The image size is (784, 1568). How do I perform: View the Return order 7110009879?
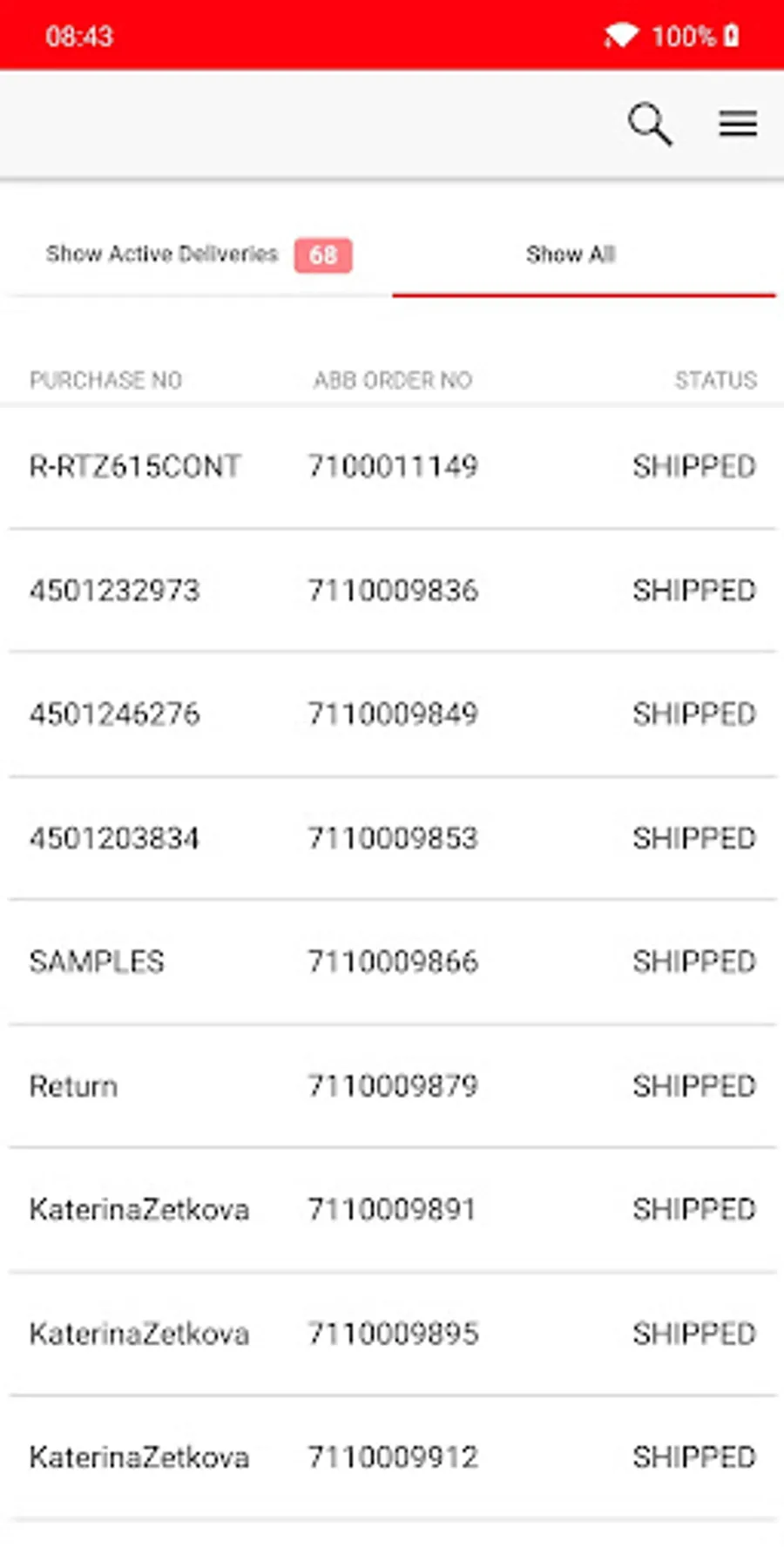coord(392,1086)
